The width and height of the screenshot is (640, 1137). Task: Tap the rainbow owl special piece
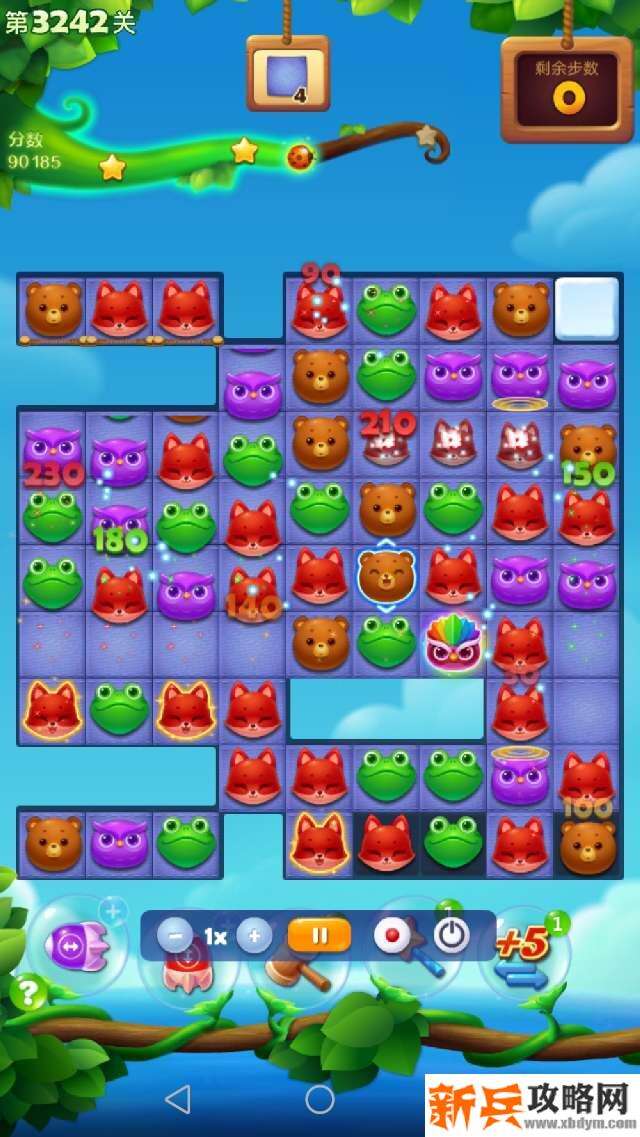click(x=453, y=643)
